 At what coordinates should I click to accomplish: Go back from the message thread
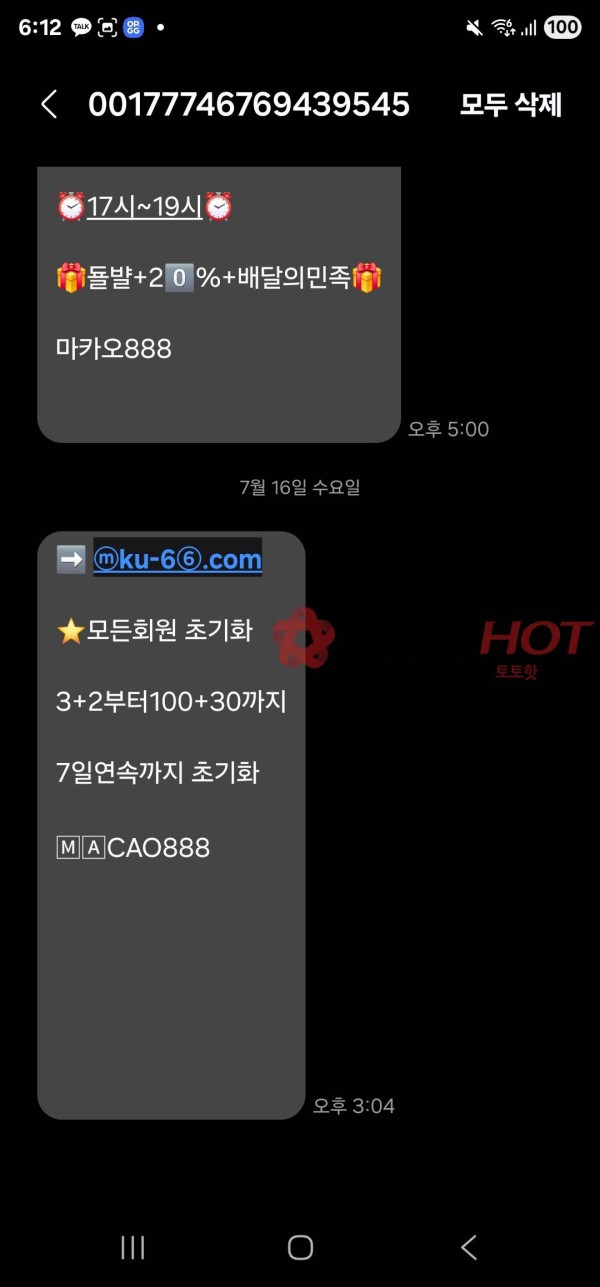[48, 104]
